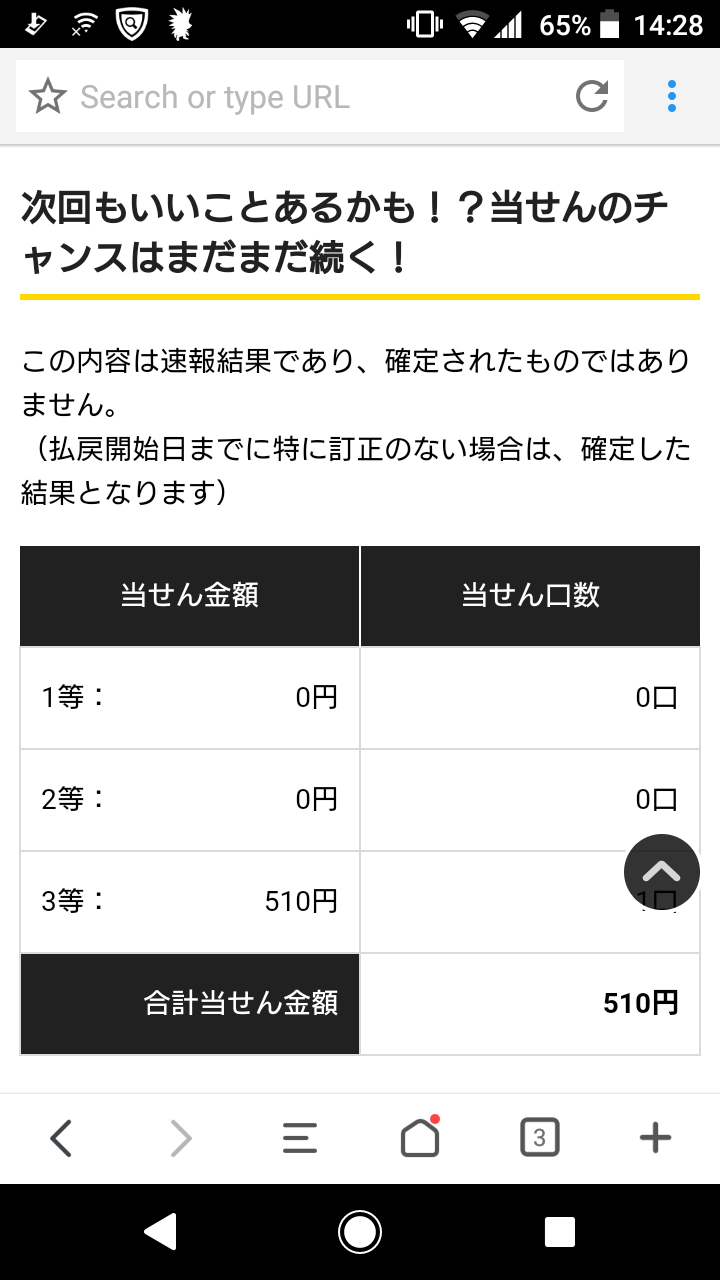Open the tab switcher showing 3 tabs

click(x=539, y=1138)
